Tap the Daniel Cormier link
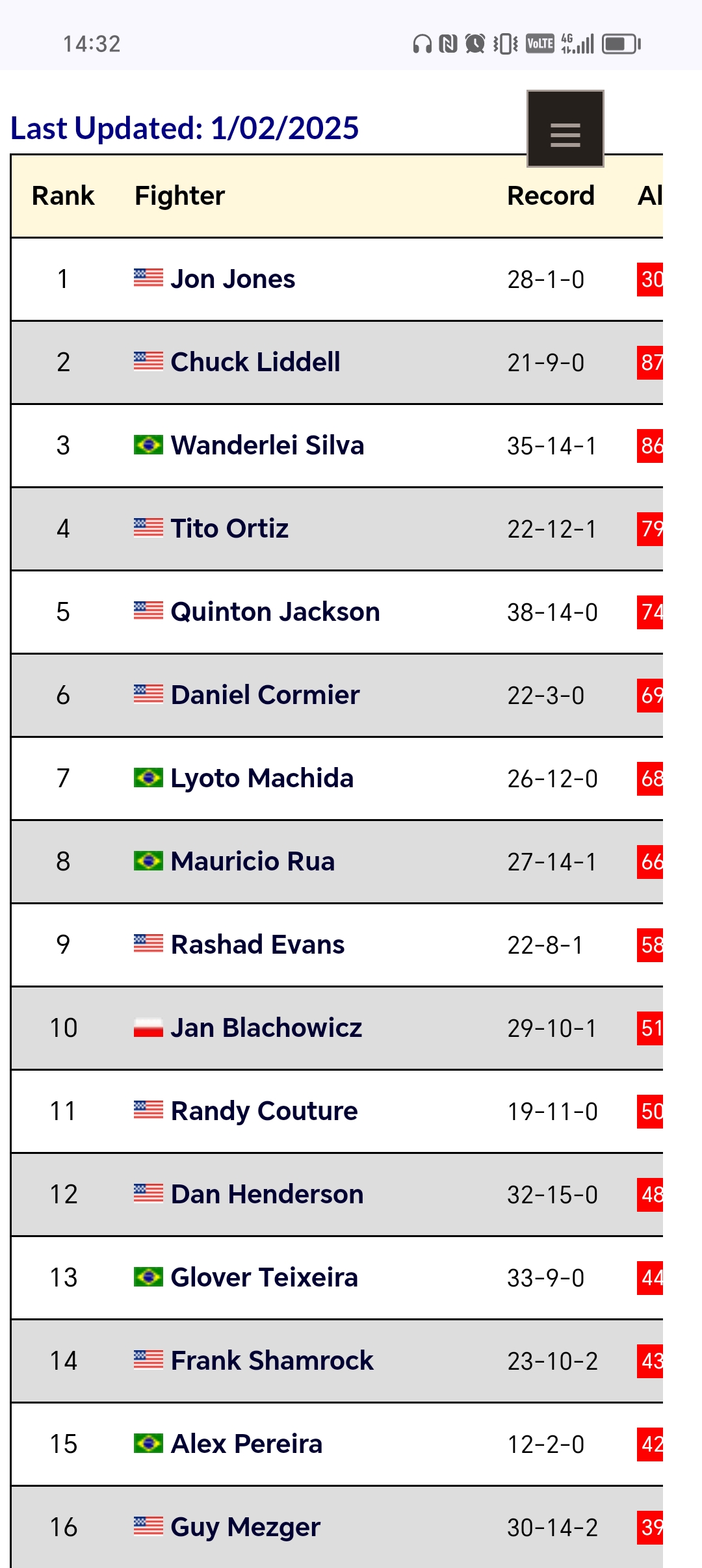 tap(265, 695)
